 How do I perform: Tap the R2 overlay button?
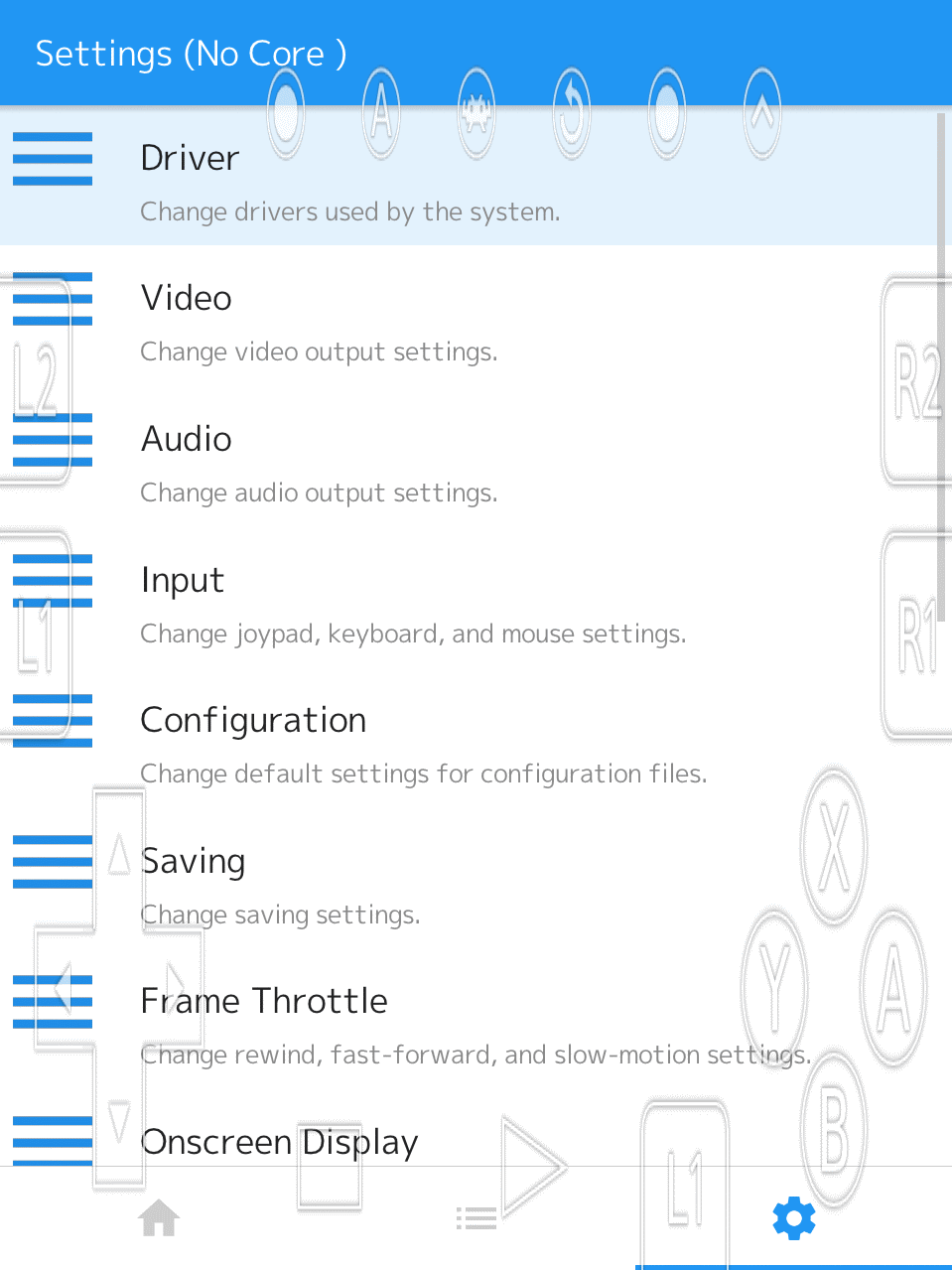(916, 382)
